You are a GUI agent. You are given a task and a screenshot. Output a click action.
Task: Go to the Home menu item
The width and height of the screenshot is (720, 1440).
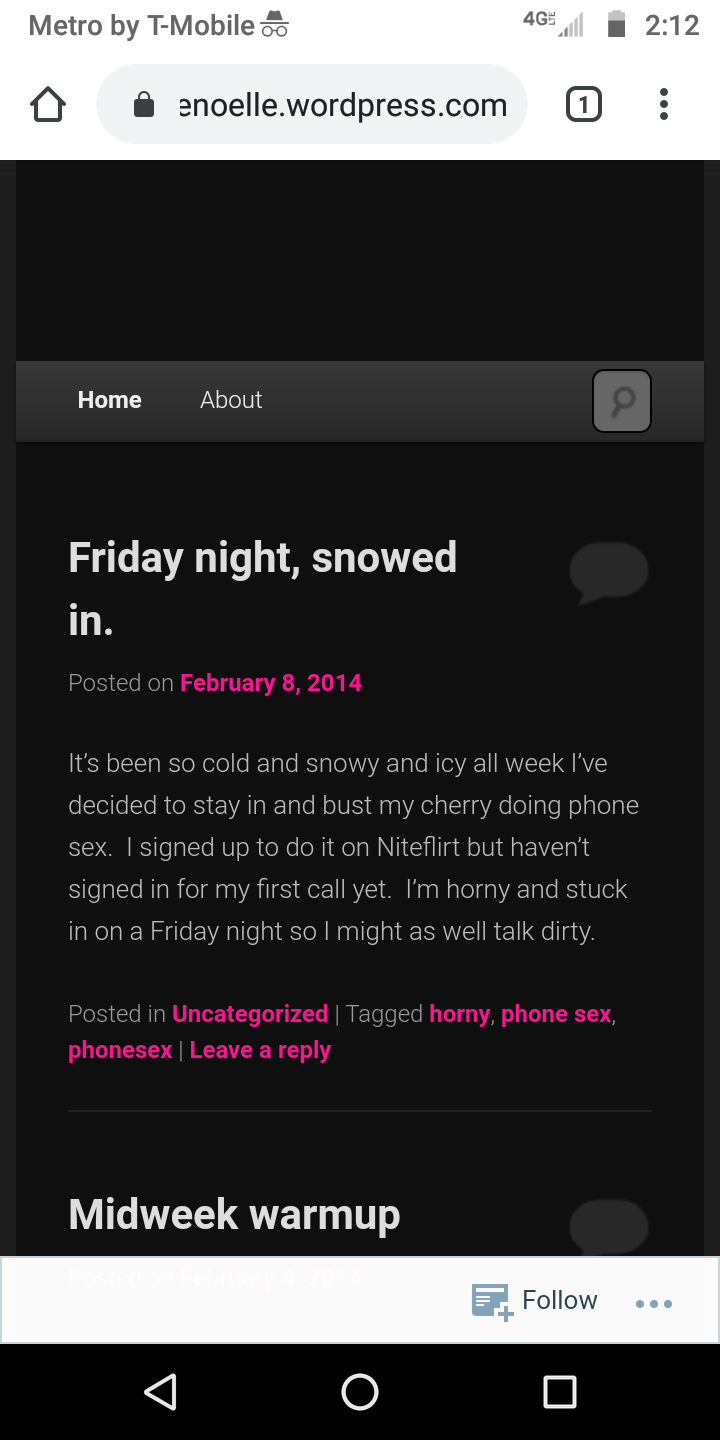pos(110,400)
